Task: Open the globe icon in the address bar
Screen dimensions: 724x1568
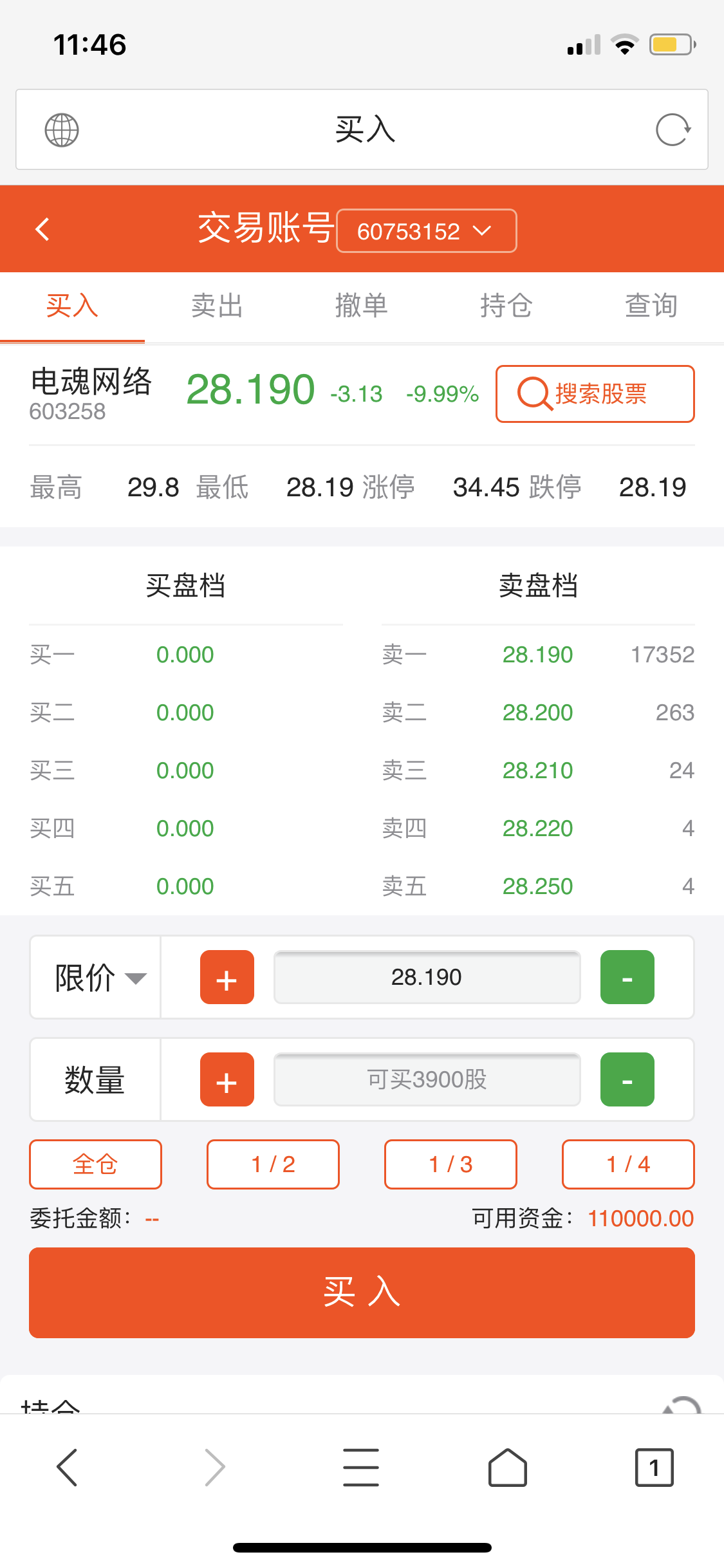Action: (x=62, y=130)
